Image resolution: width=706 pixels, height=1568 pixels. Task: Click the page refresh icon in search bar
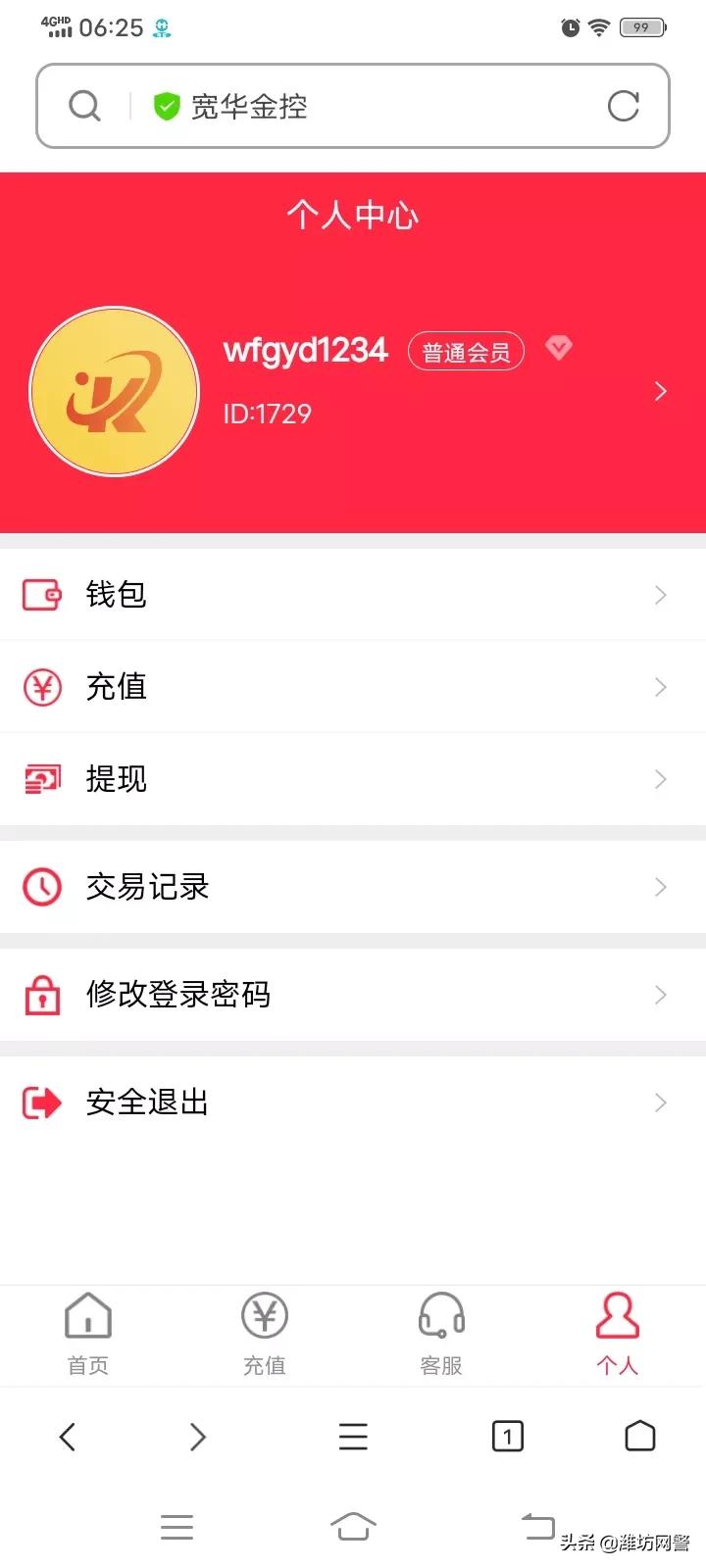pyautogui.click(x=624, y=106)
